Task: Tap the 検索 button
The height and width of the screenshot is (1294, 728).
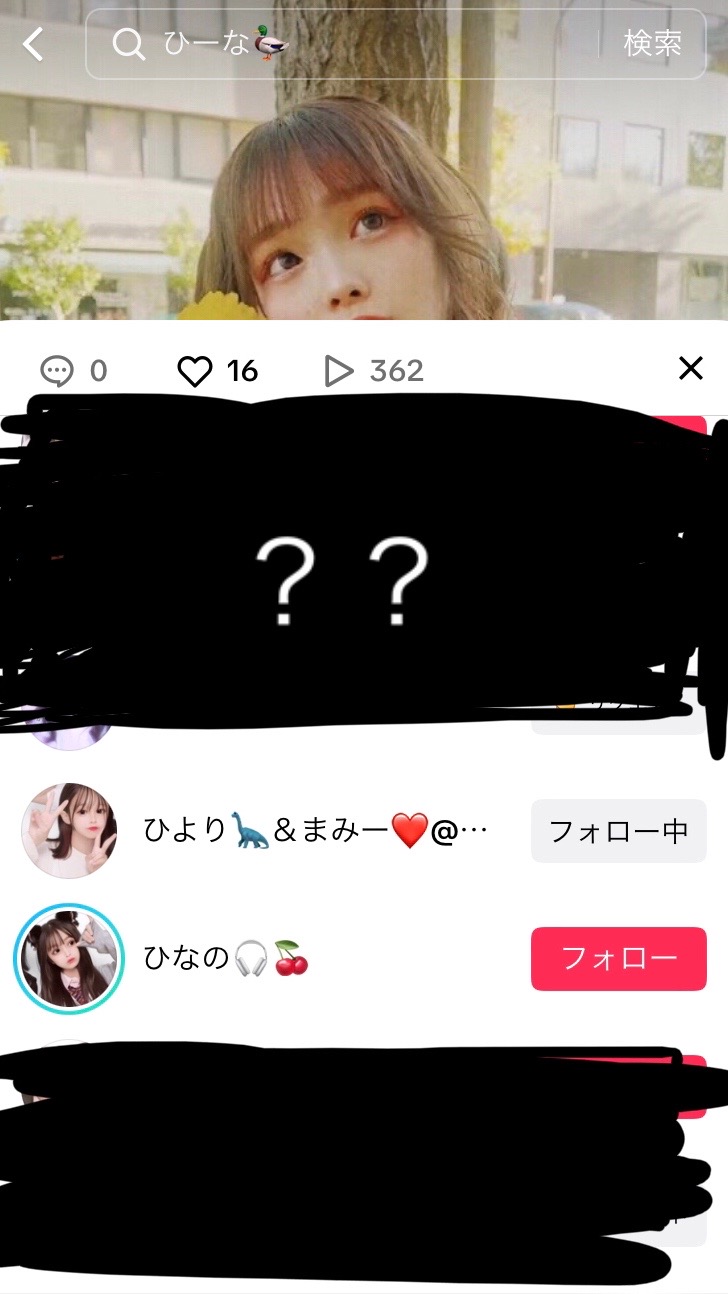Action: pos(652,44)
